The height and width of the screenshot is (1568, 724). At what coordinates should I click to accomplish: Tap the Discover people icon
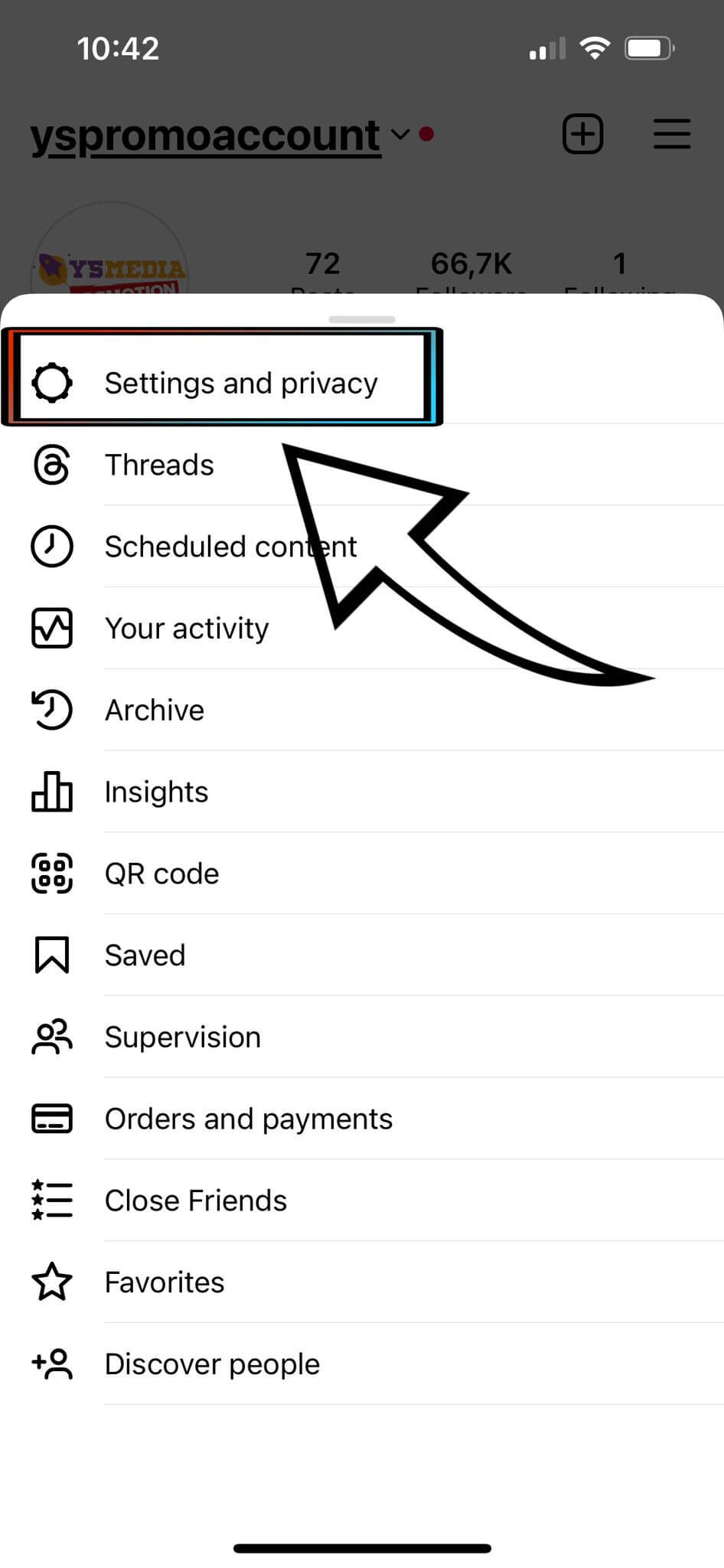pos(51,1363)
